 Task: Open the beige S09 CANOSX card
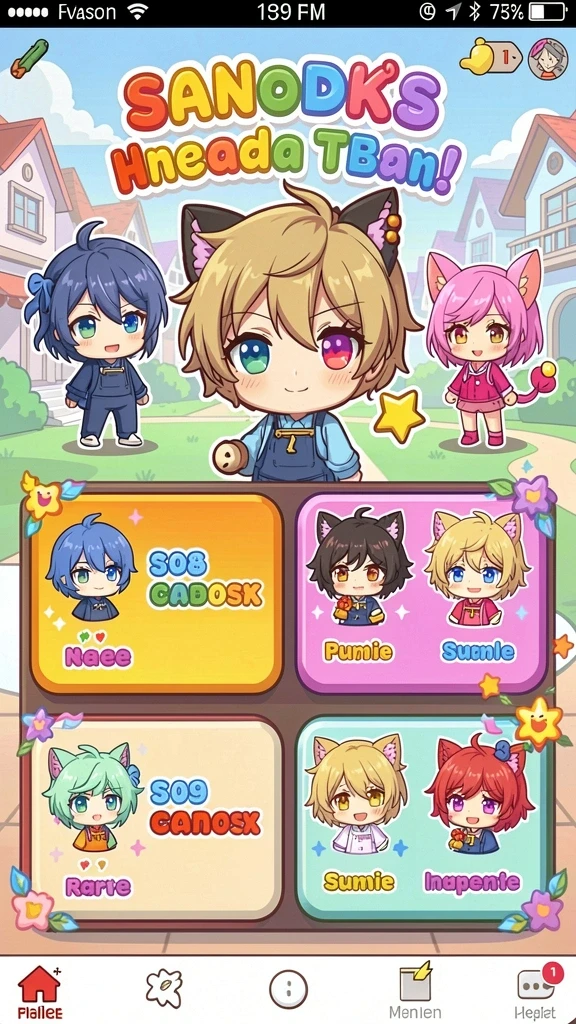coord(157,818)
